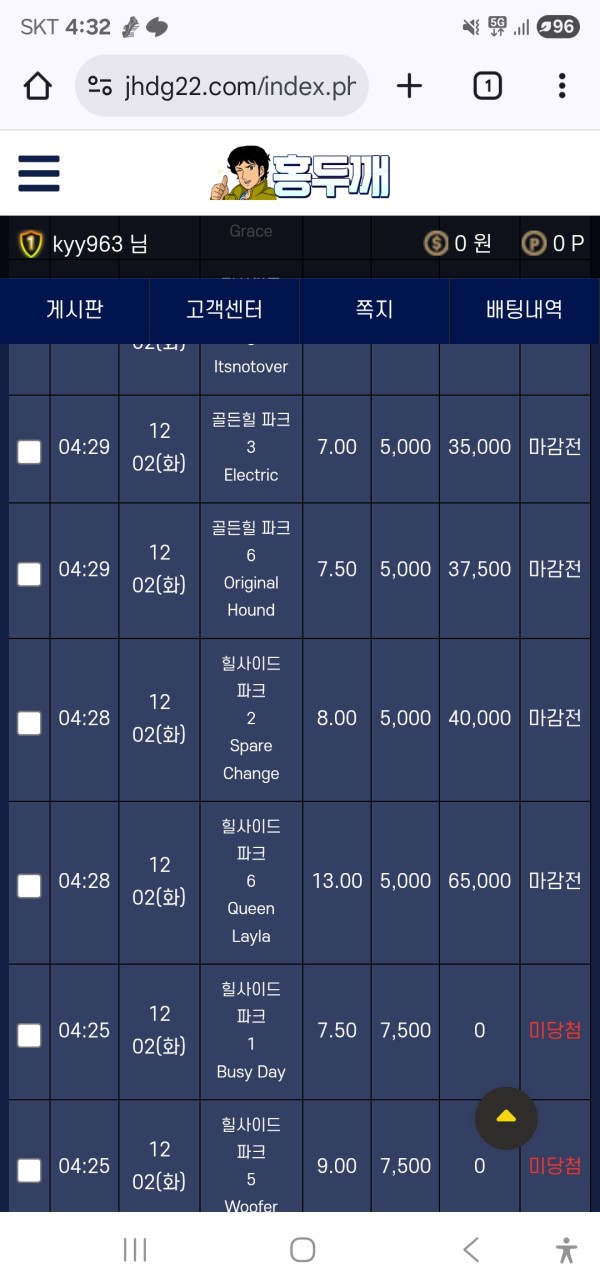This screenshot has width=600, height=1287.
Task: Go to 고객센터
Action: 224,310
